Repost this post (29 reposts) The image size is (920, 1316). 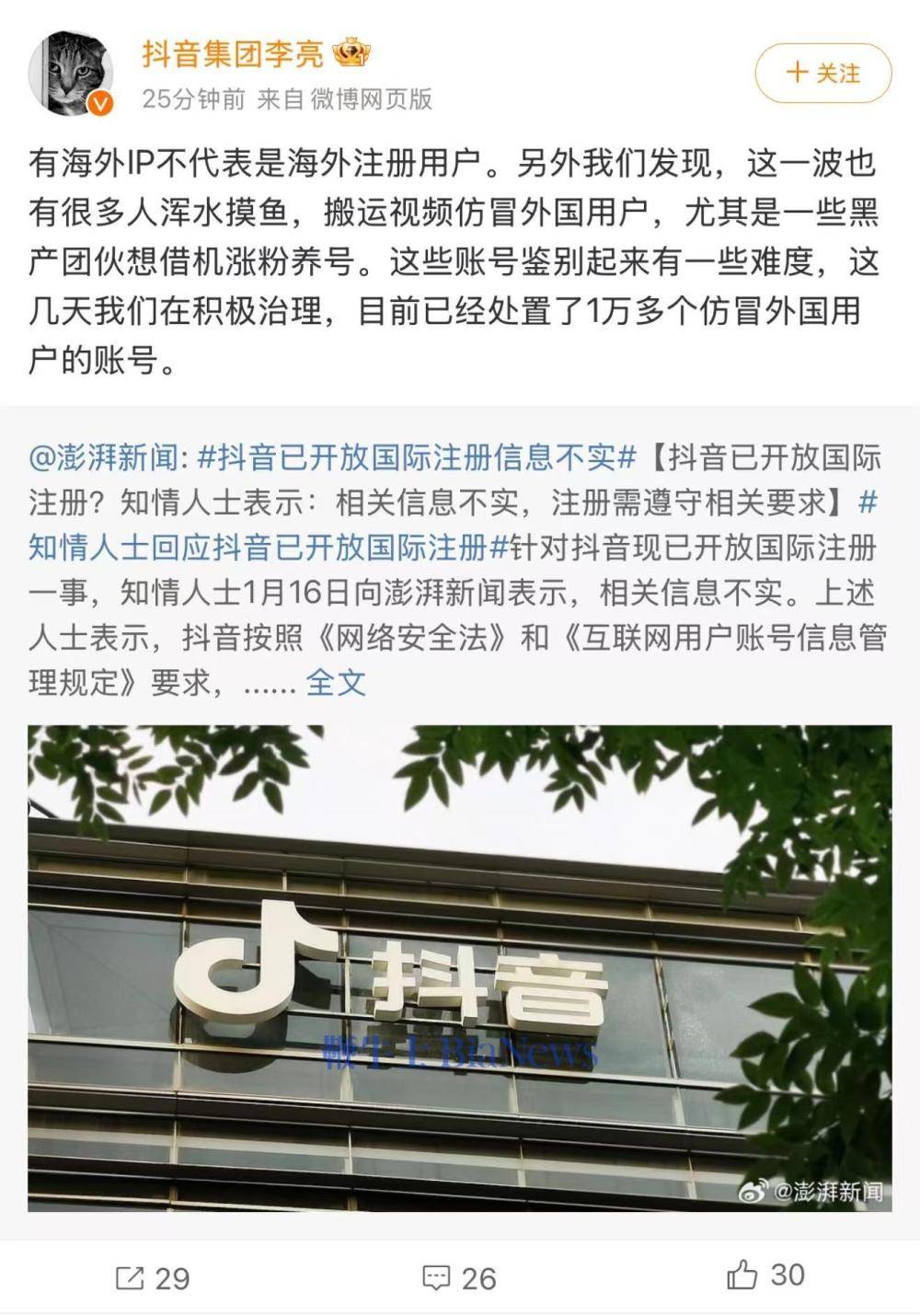[x=152, y=1277]
